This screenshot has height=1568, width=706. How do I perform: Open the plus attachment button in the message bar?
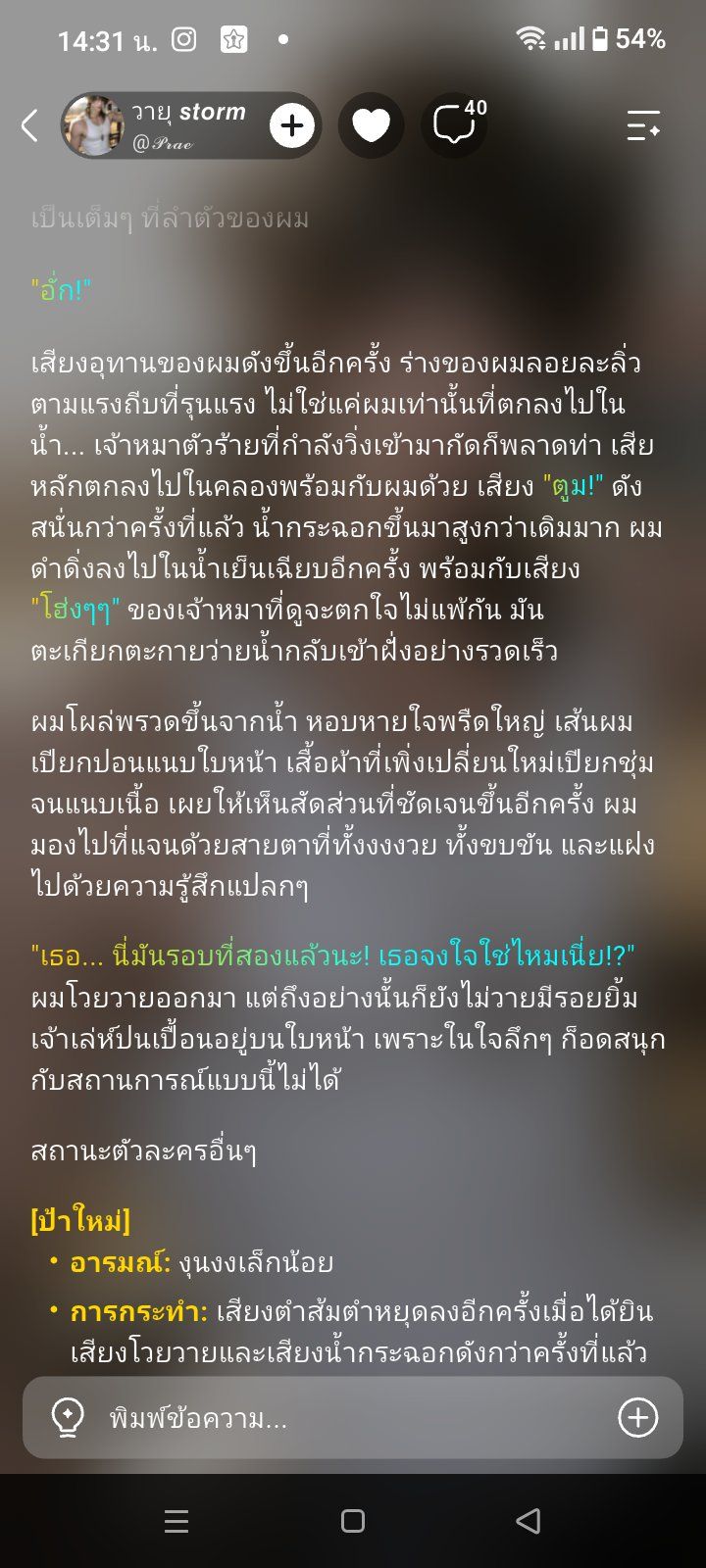(637, 1417)
